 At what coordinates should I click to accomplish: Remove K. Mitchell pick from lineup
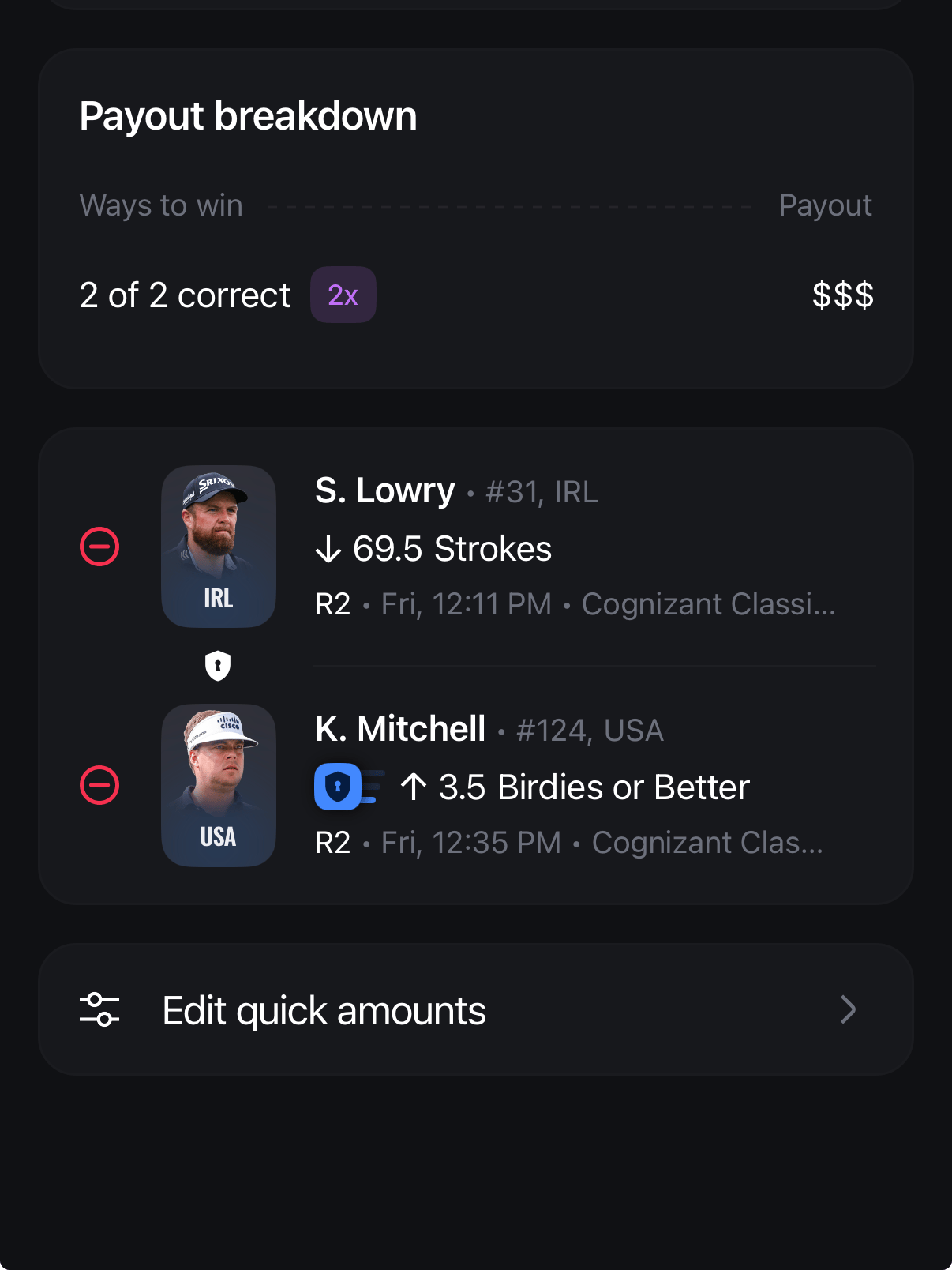[99, 785]
